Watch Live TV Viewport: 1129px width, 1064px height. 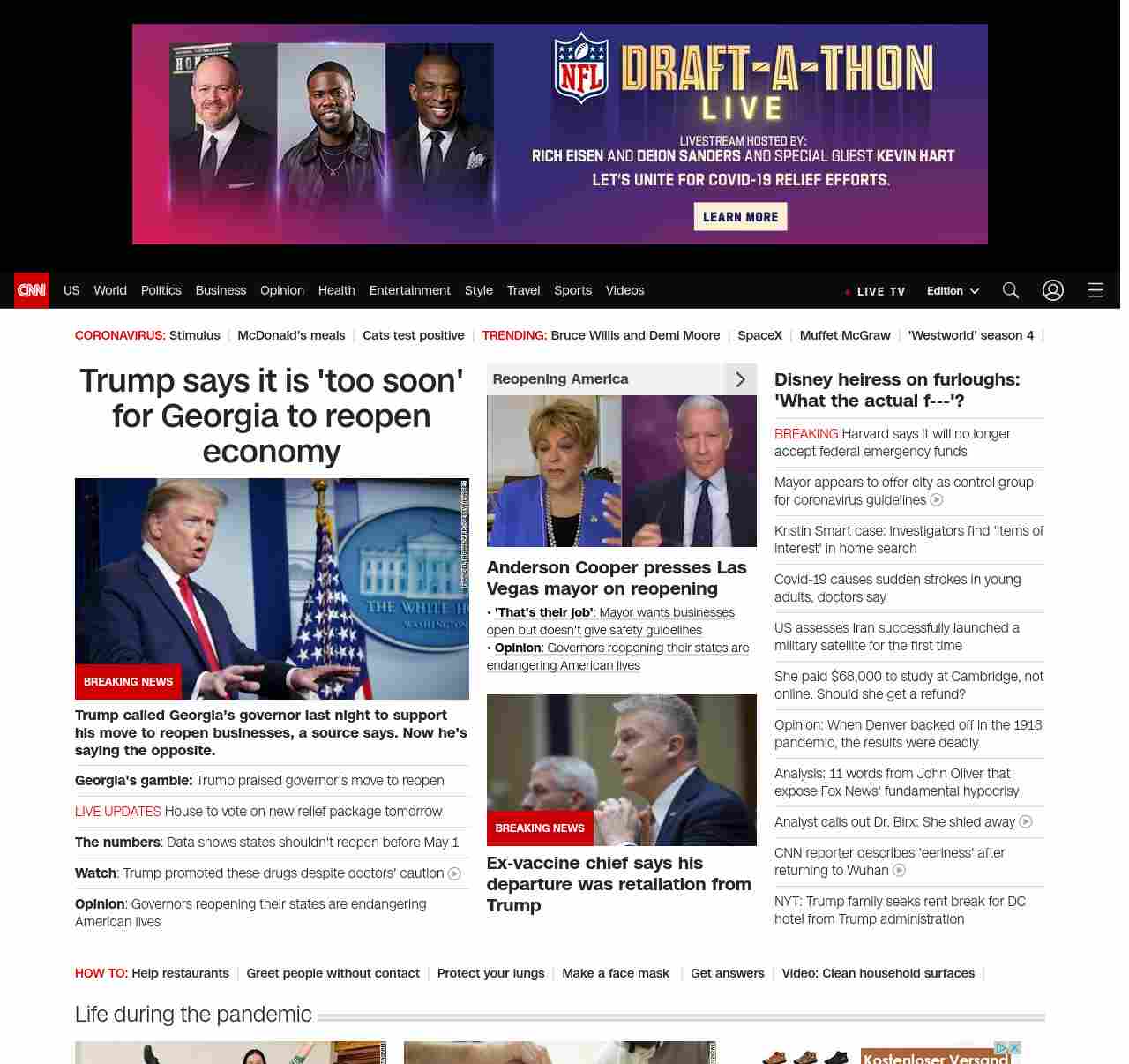(x=875, y=291)
